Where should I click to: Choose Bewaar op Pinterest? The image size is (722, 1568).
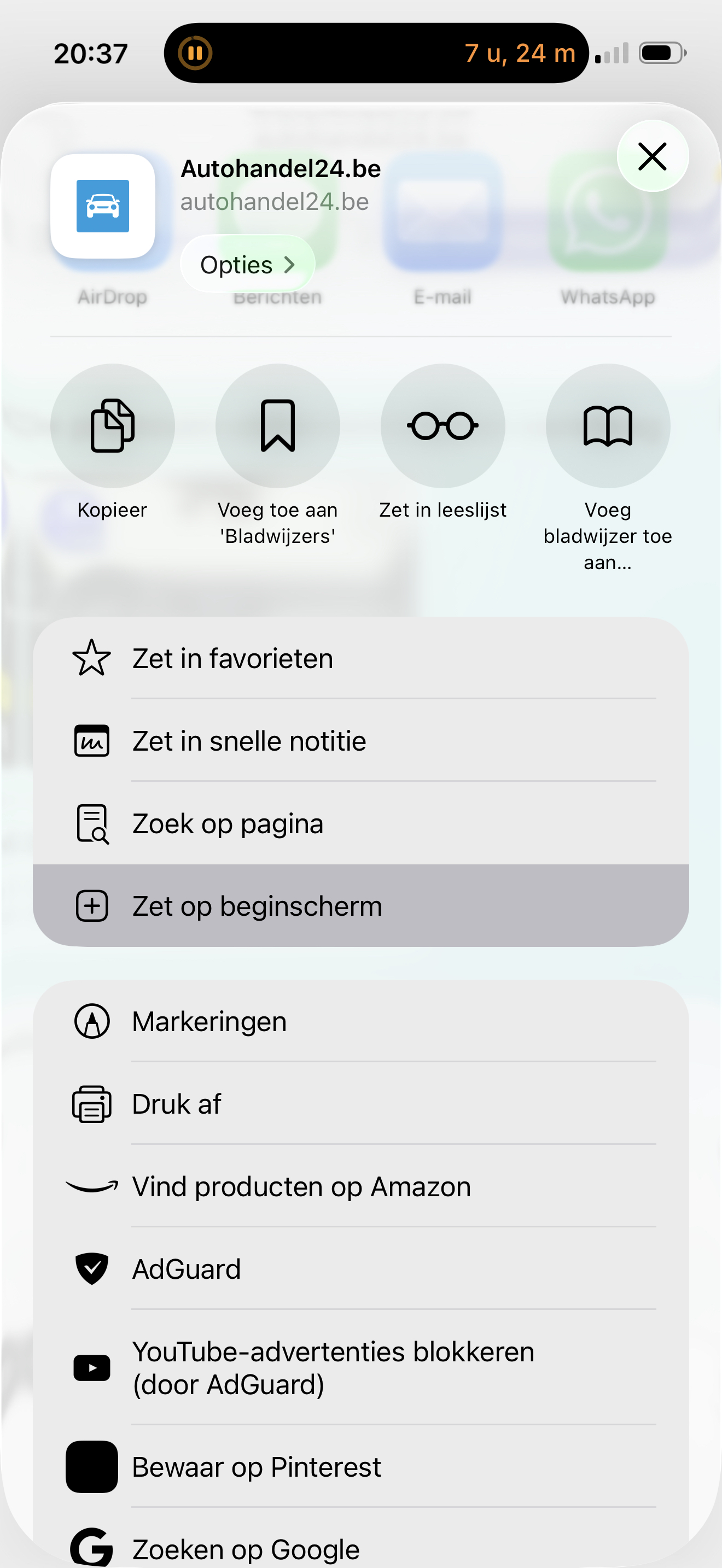360,1467
